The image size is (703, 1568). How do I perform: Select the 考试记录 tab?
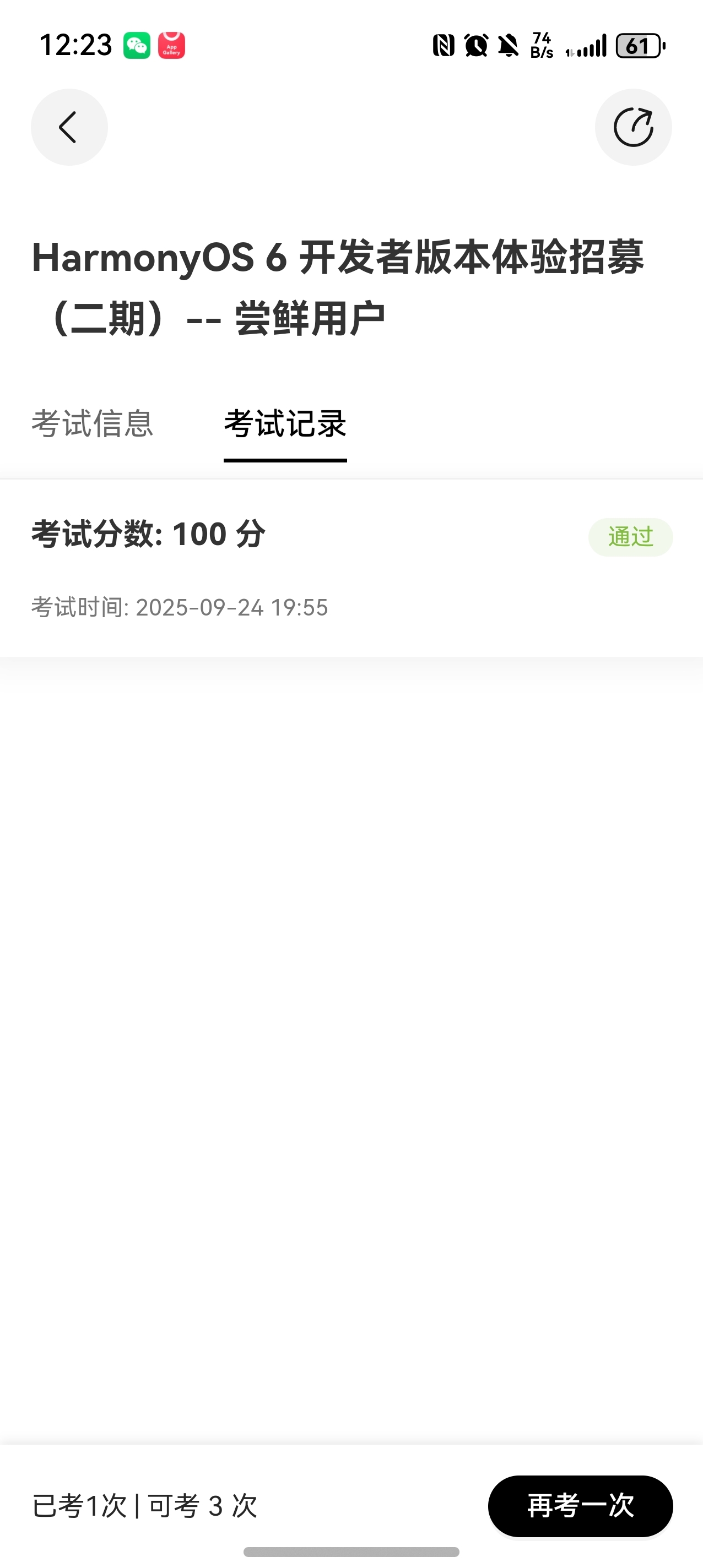point(285,423)
